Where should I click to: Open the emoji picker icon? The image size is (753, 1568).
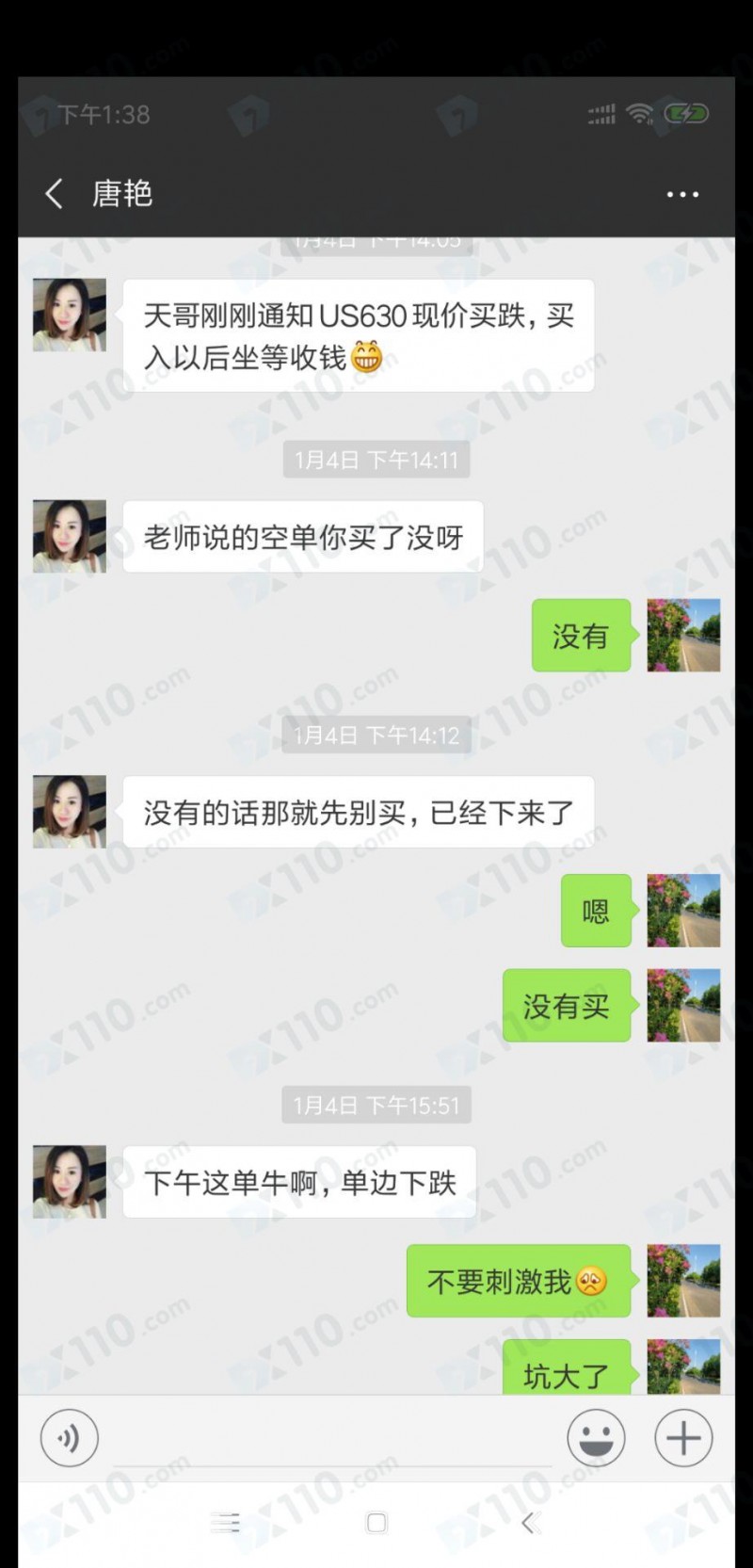pyautogui.click(x=596, y=1438)
